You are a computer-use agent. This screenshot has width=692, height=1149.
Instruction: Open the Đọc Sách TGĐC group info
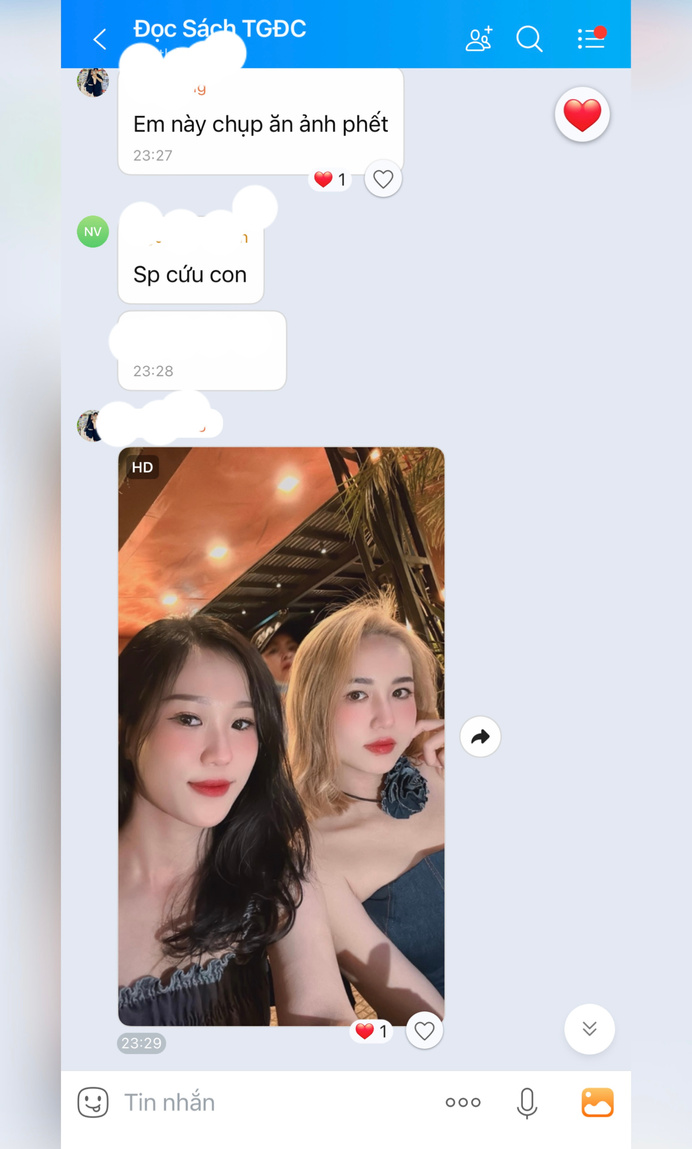(x=220, y=30)
